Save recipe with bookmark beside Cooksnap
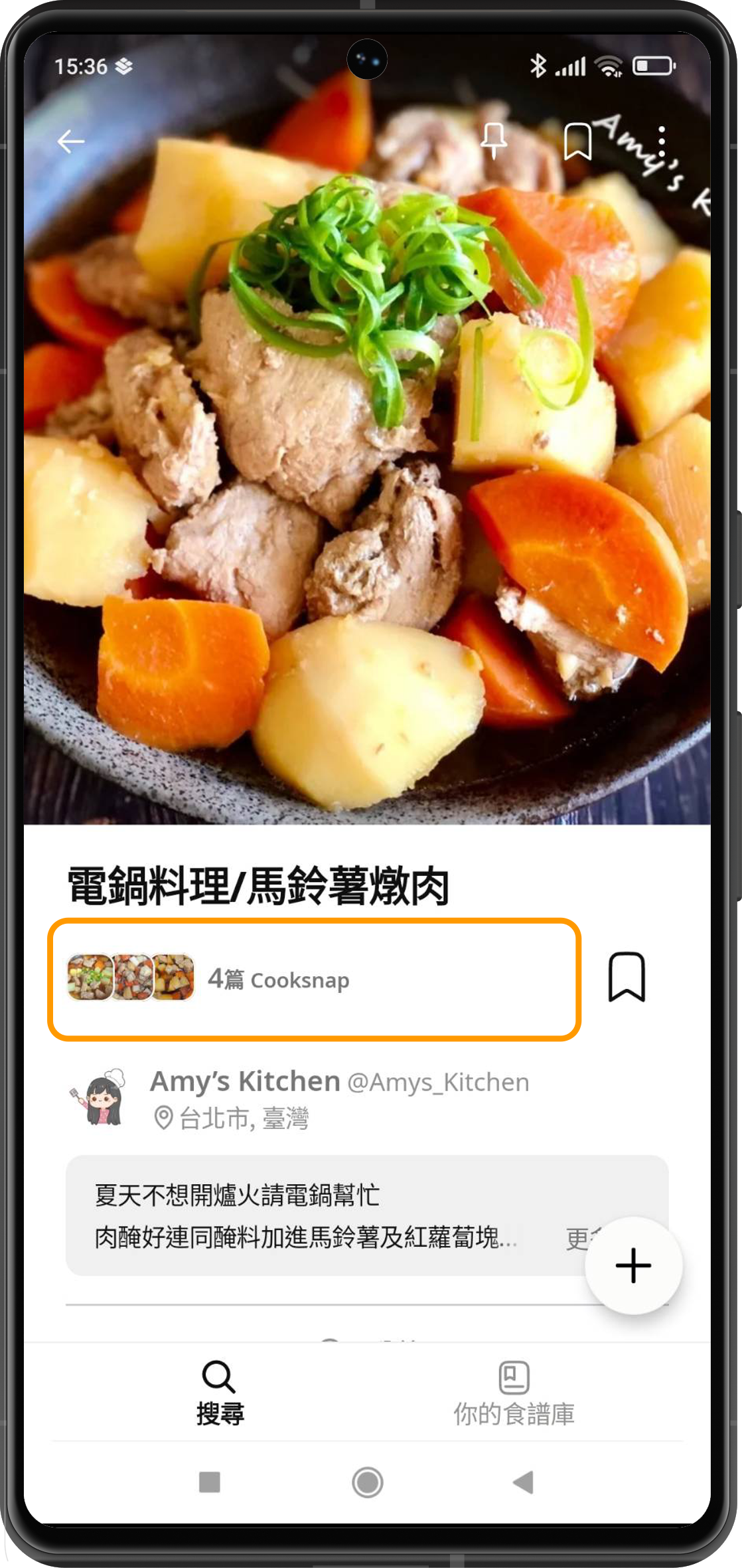 [626, 976]
